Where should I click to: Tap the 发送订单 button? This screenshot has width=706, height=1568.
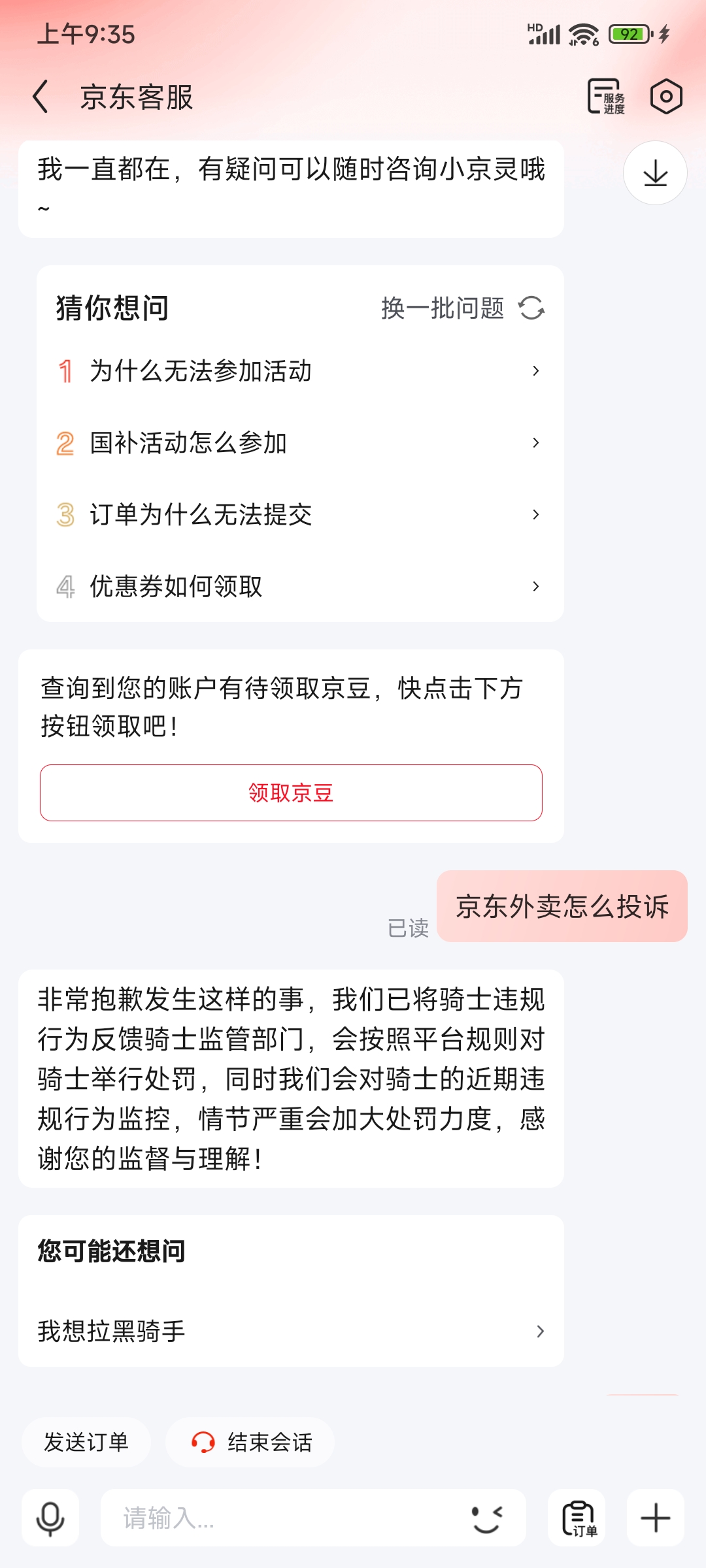pos(86,1443)
